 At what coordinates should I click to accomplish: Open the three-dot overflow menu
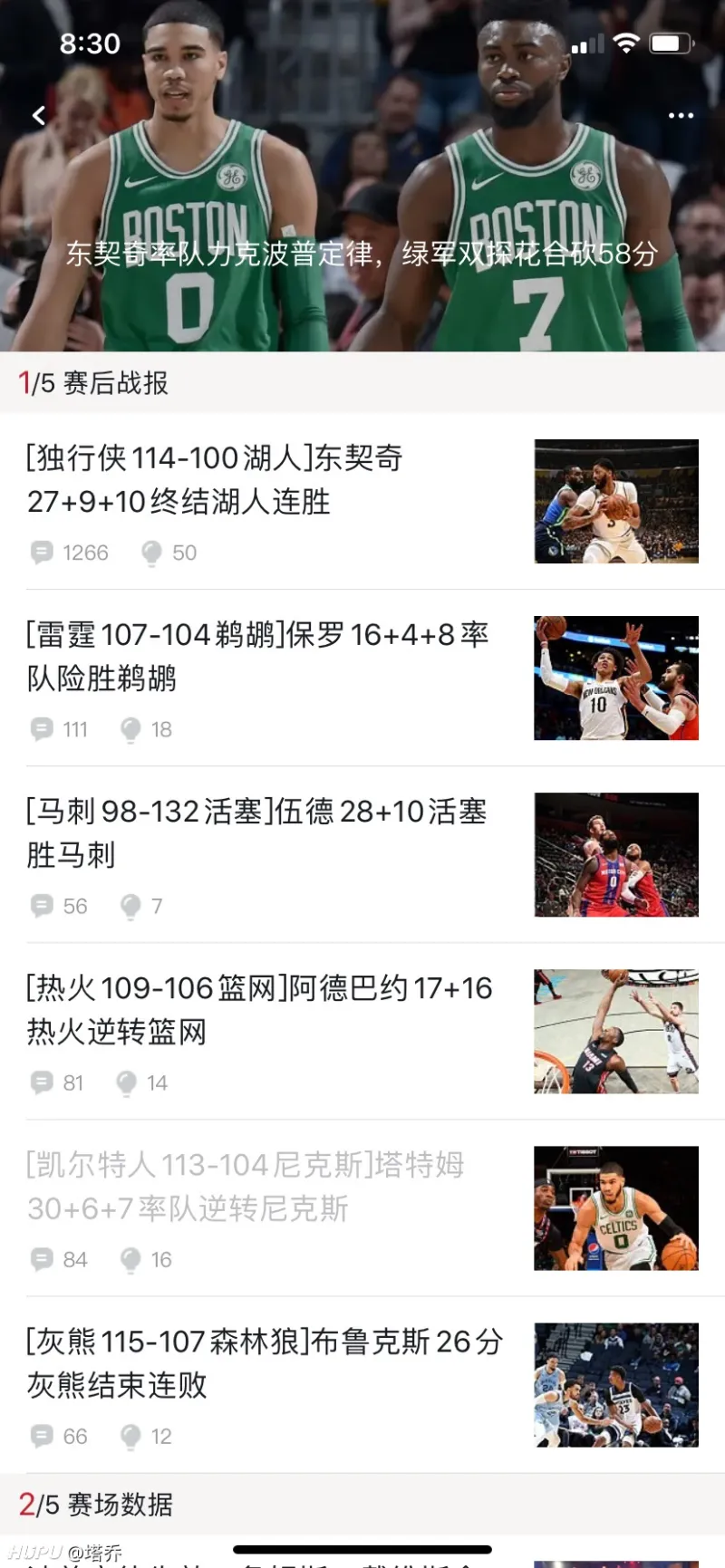click(681, 116)
